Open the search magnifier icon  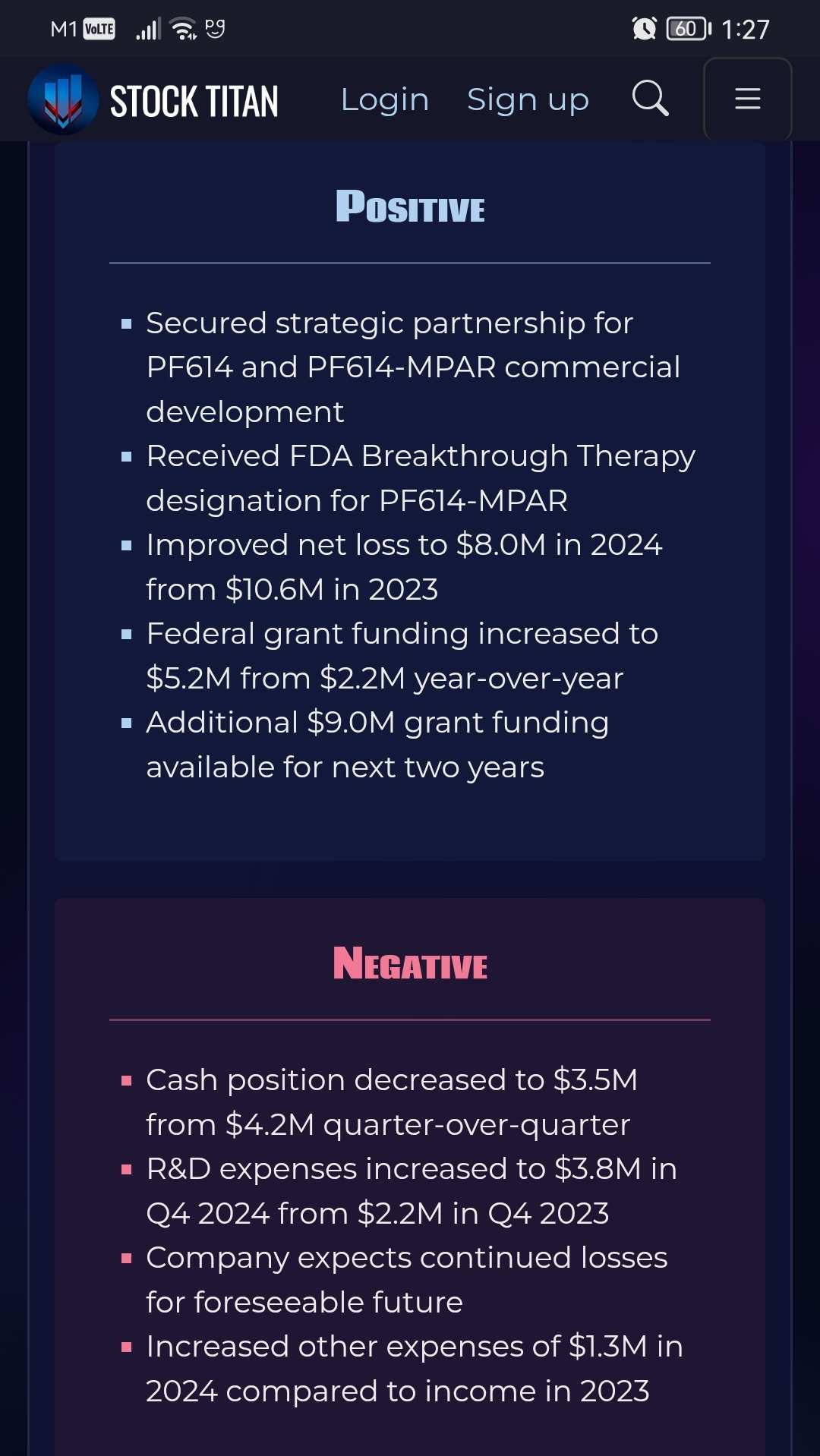[x=651, y=98]
